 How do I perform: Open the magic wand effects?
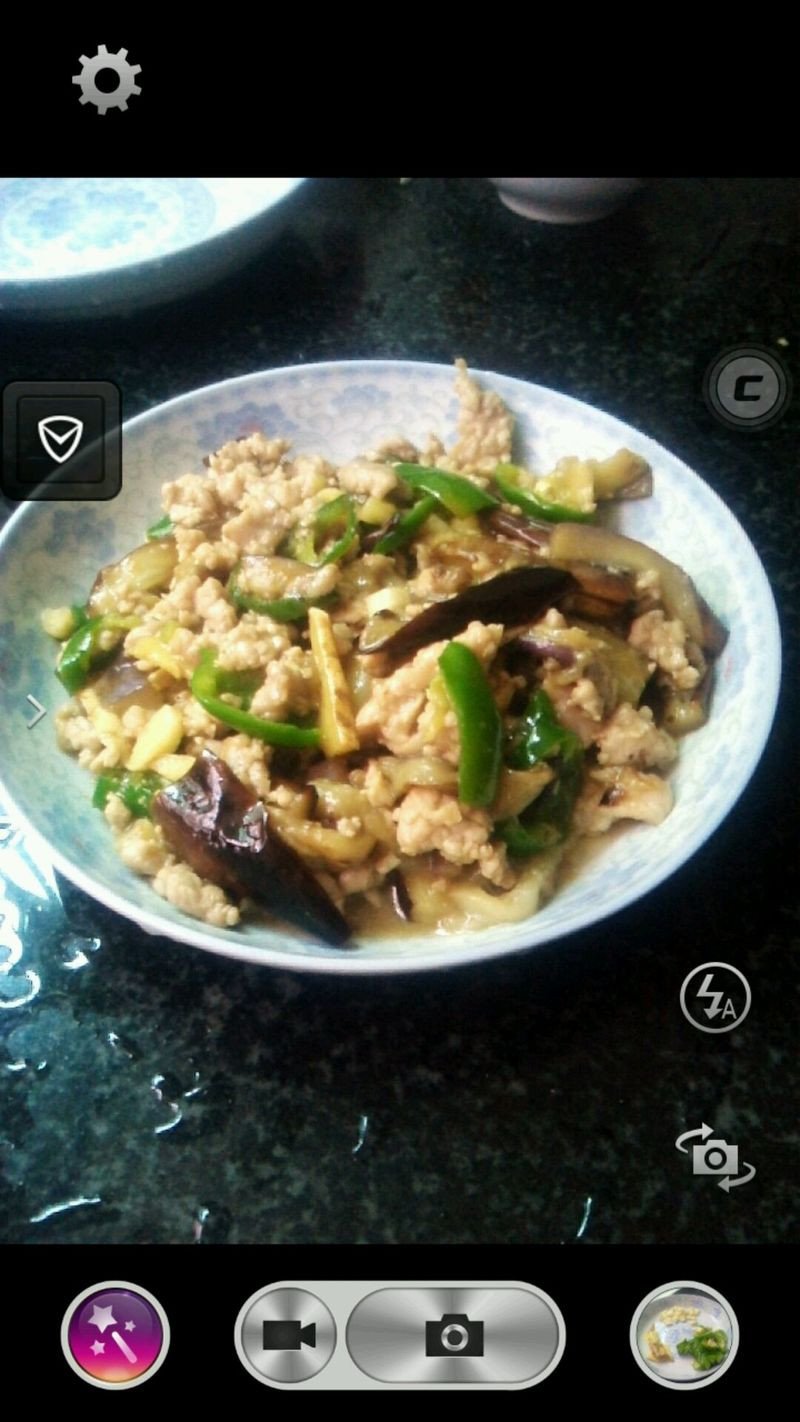coord(115,1335)
